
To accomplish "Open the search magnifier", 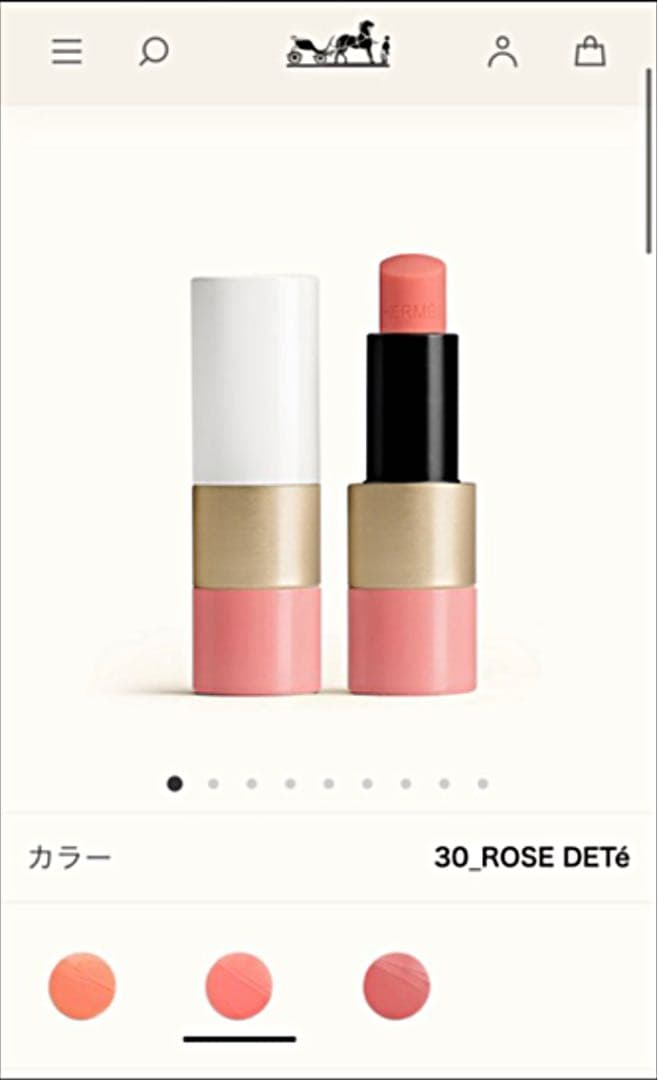I will tap(153, 51).
